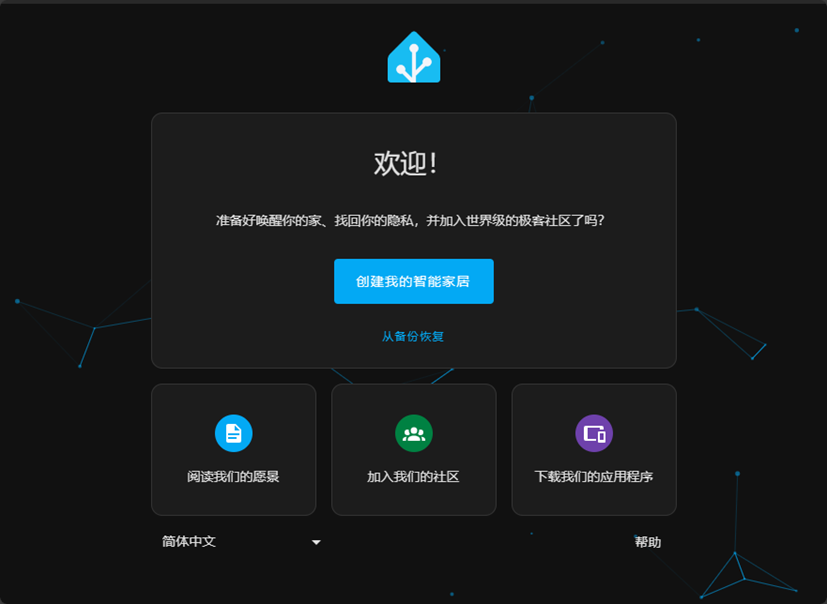This screenshot has width=827, height=604.
Task: Expand the 简体中文 language dropdown
Action: click(x=241, y=542)
